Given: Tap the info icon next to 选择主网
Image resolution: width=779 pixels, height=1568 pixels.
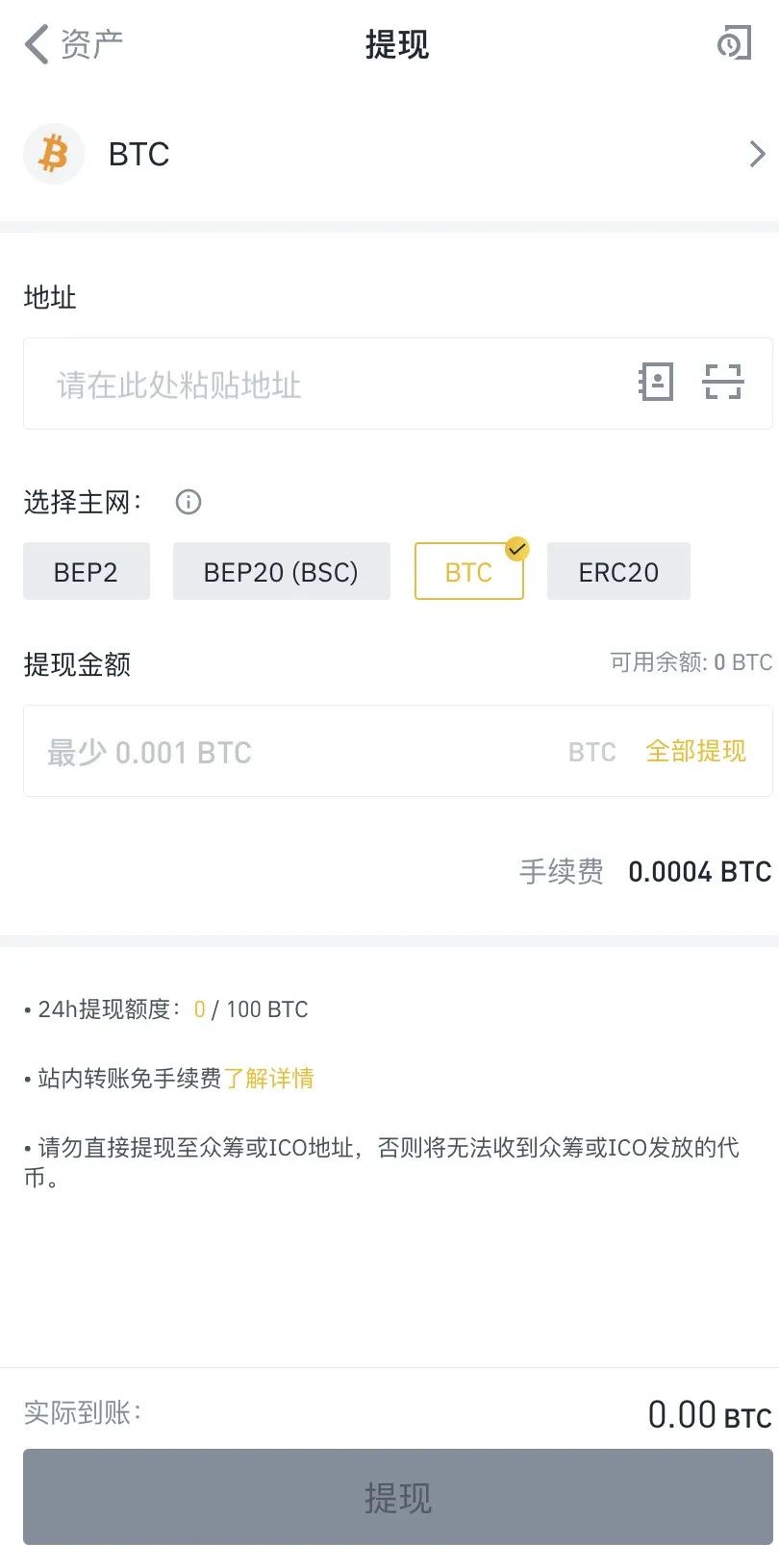Looking at the screenshot, I should click(x=188, y=503).
